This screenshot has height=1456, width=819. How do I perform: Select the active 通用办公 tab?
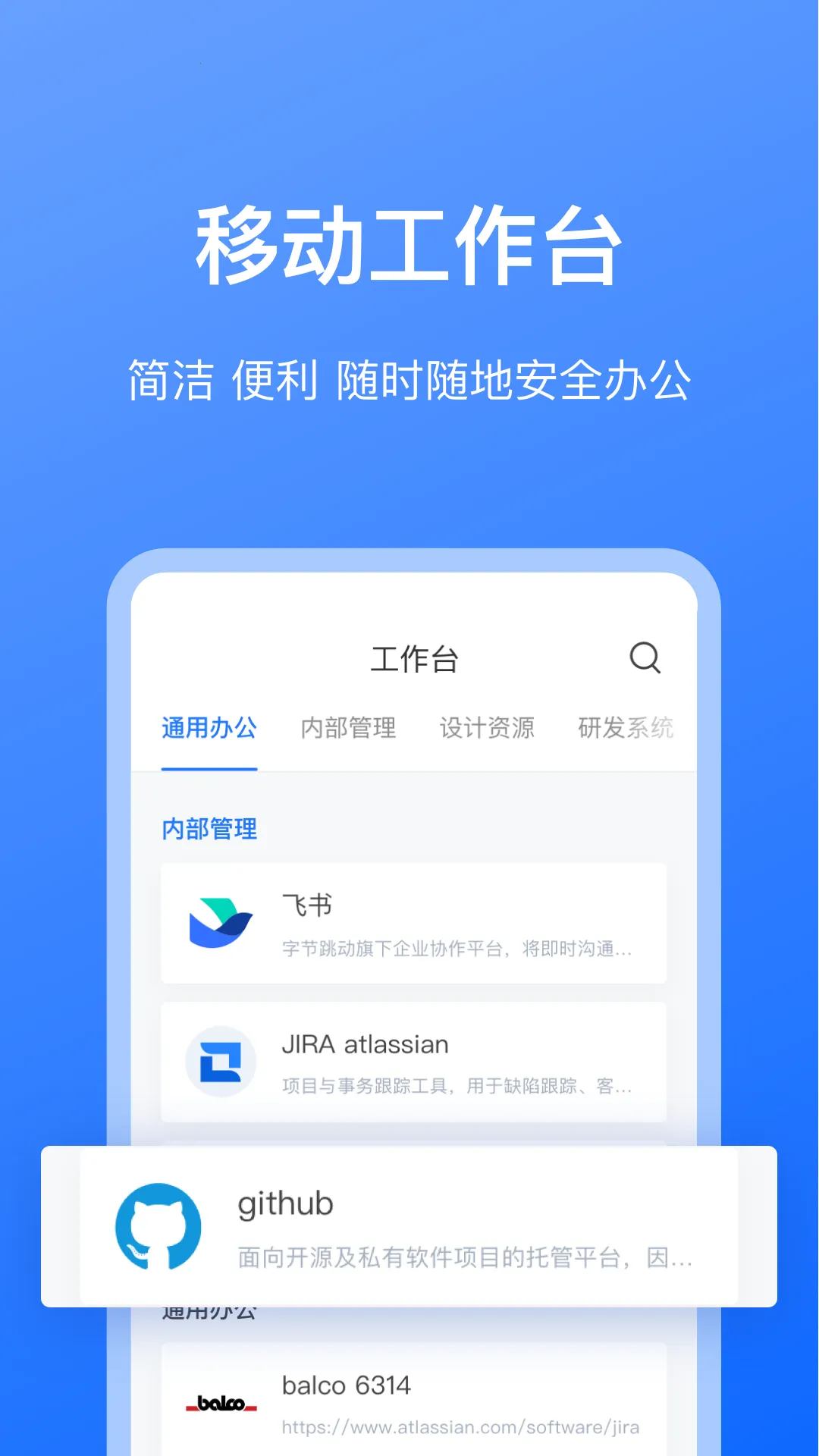coord(209,728)
